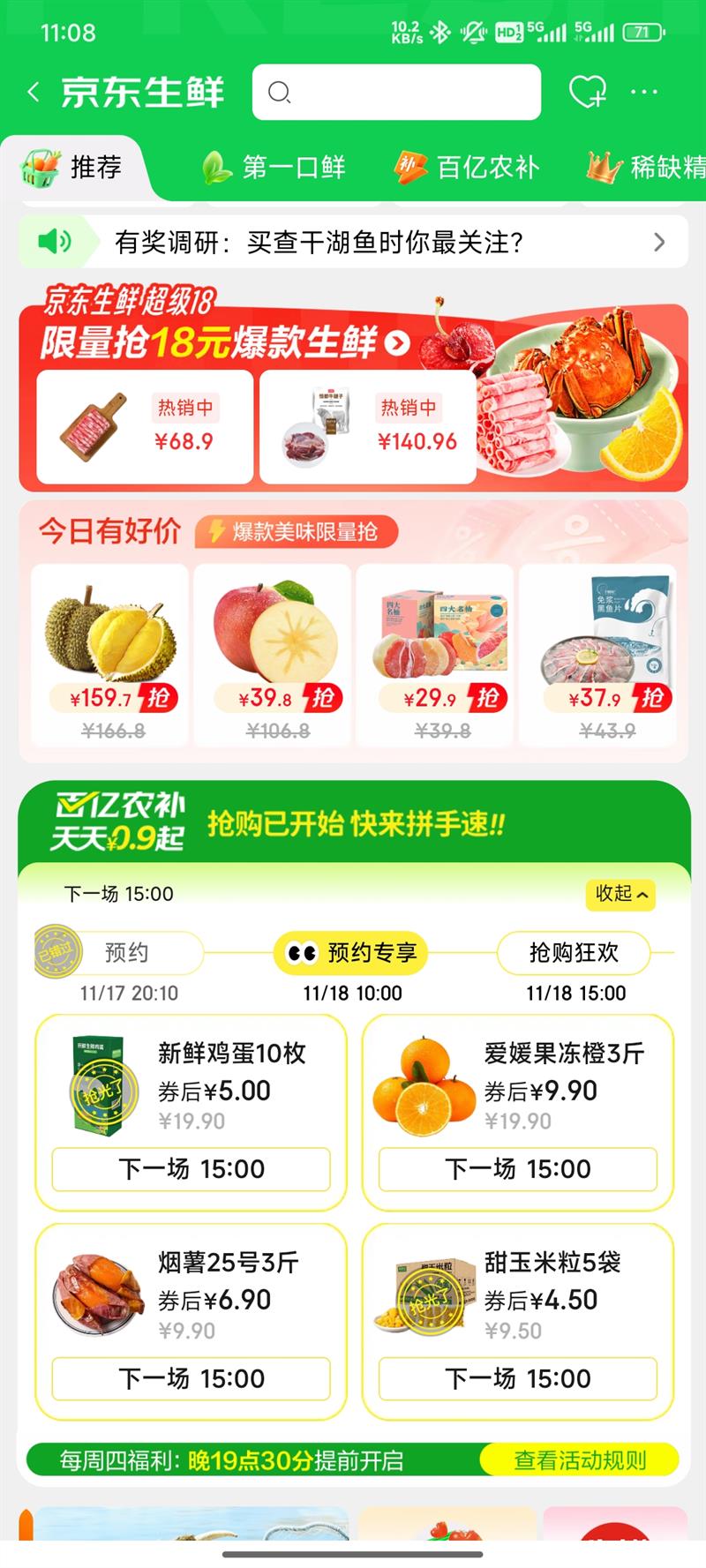Click the search magnifier icon

280,92
